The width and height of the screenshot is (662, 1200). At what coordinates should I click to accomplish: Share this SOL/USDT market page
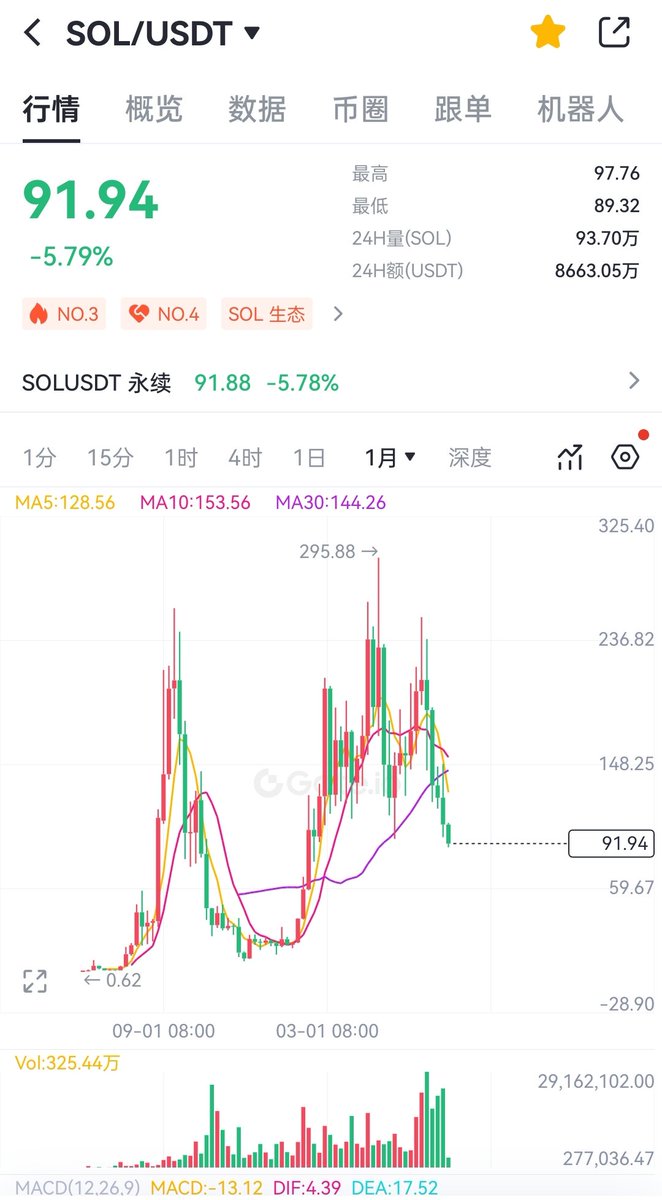tap(614, 33)
